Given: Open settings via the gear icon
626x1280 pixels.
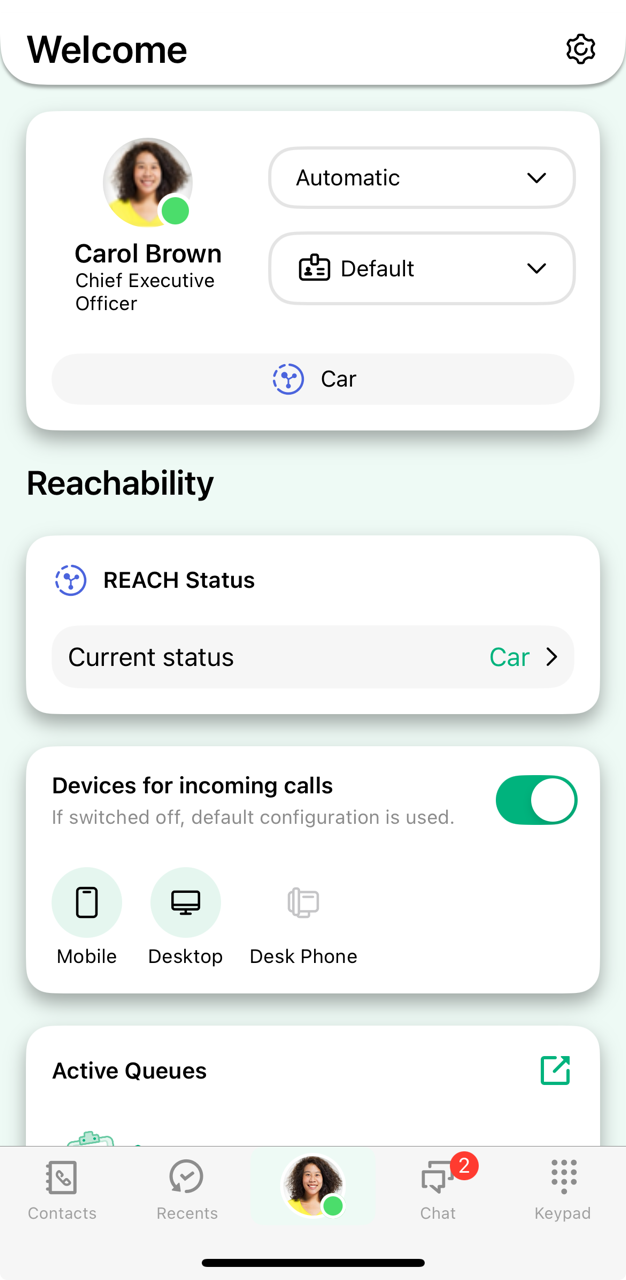Looking at the screenshot, I should [580, 49].
